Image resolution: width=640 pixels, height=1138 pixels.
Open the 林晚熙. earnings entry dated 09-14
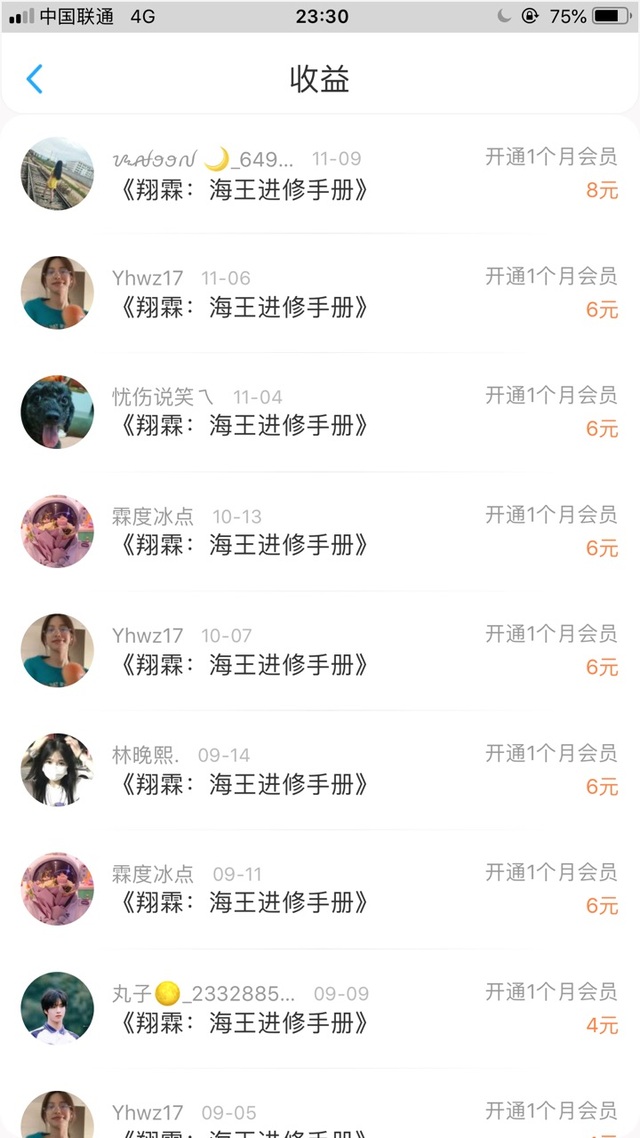click(x=320, y=769)
